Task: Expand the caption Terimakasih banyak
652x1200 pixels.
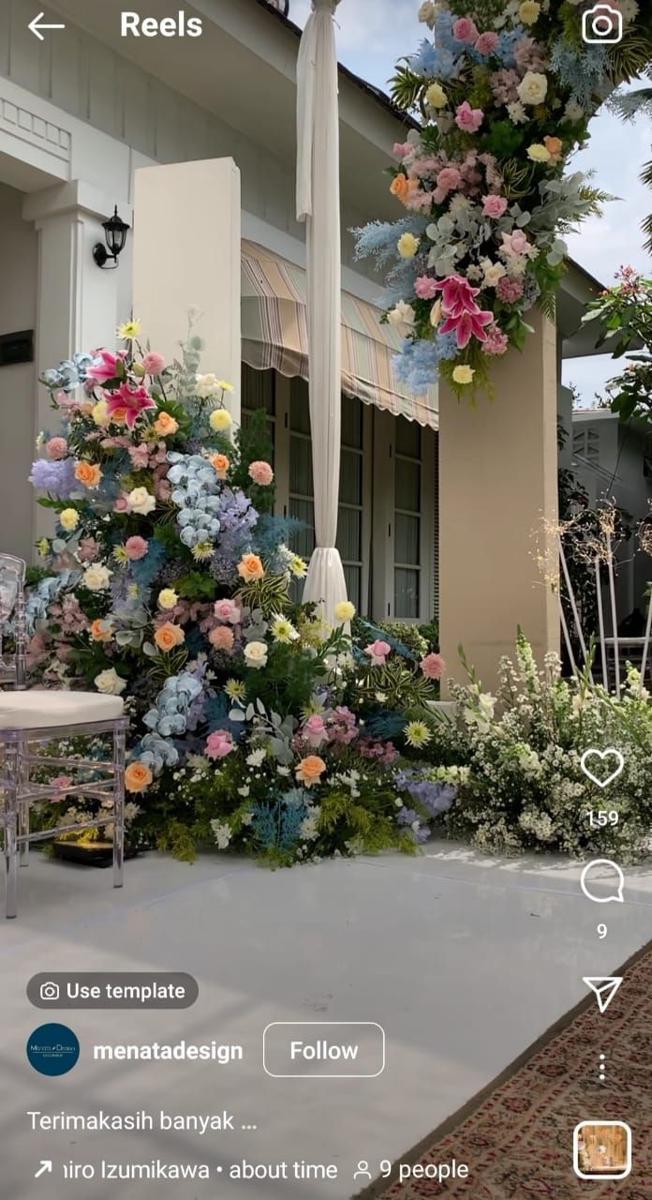Action: 141,1121
